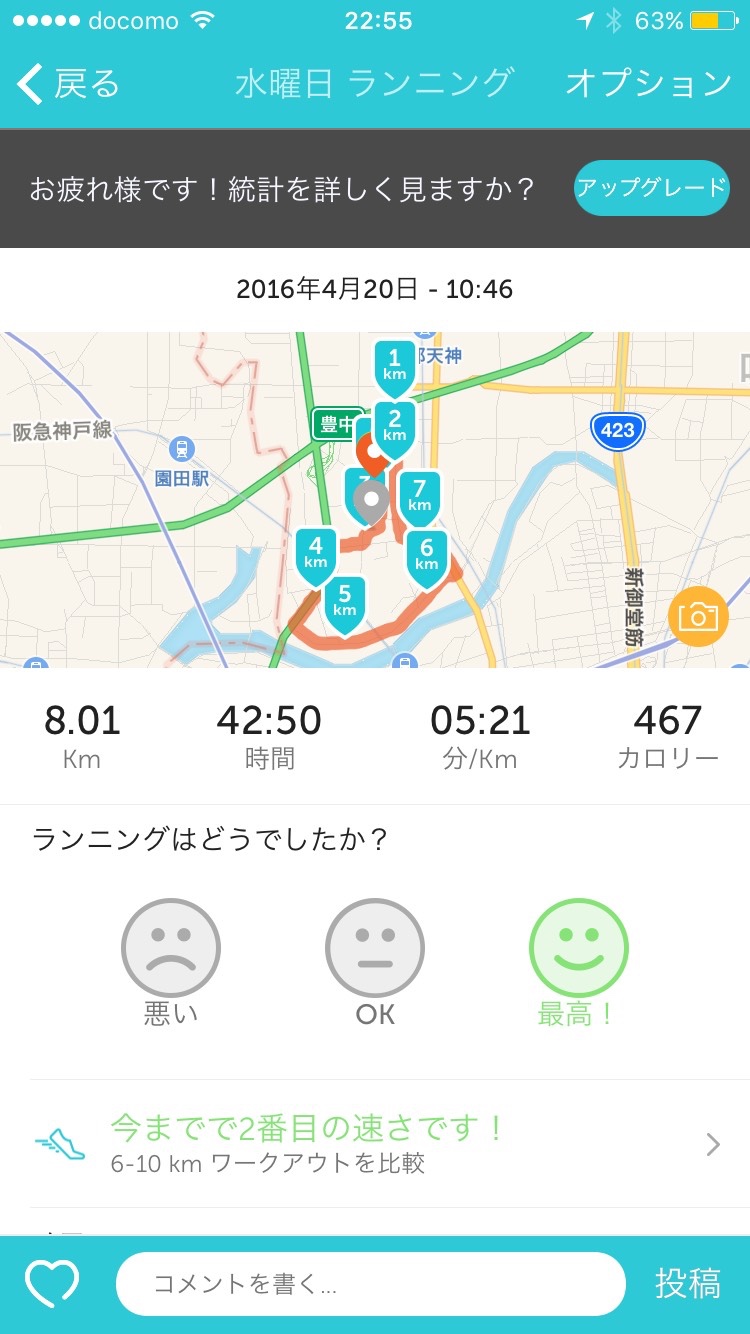Select the OK neutral face rating
This screenshot has height=1334, width=750.
(x=374, y=948)
